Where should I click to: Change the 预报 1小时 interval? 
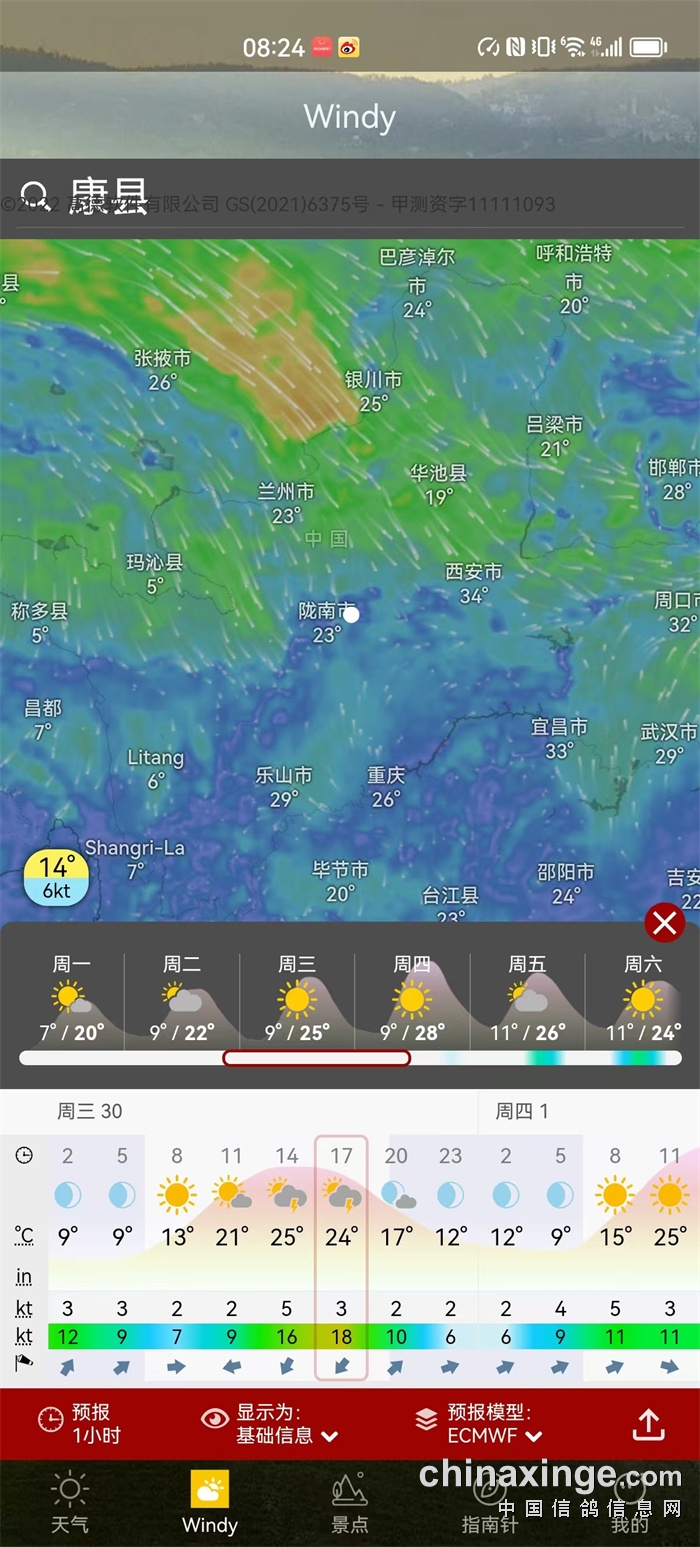point(80,1424)
